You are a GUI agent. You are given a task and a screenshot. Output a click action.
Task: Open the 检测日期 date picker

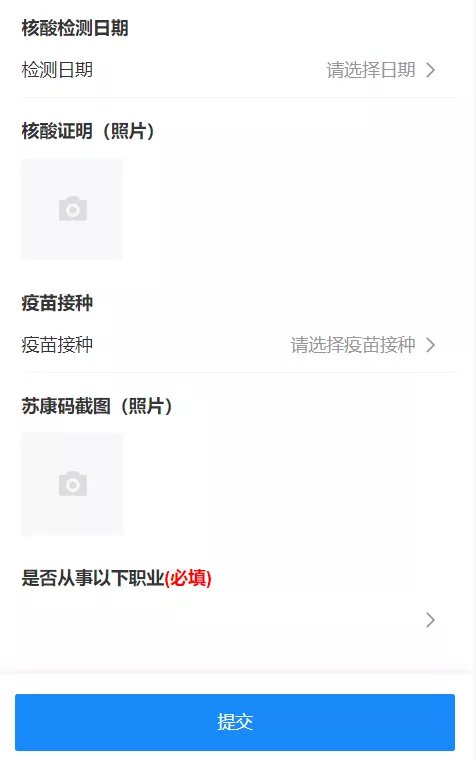click(x=240, y=70)
